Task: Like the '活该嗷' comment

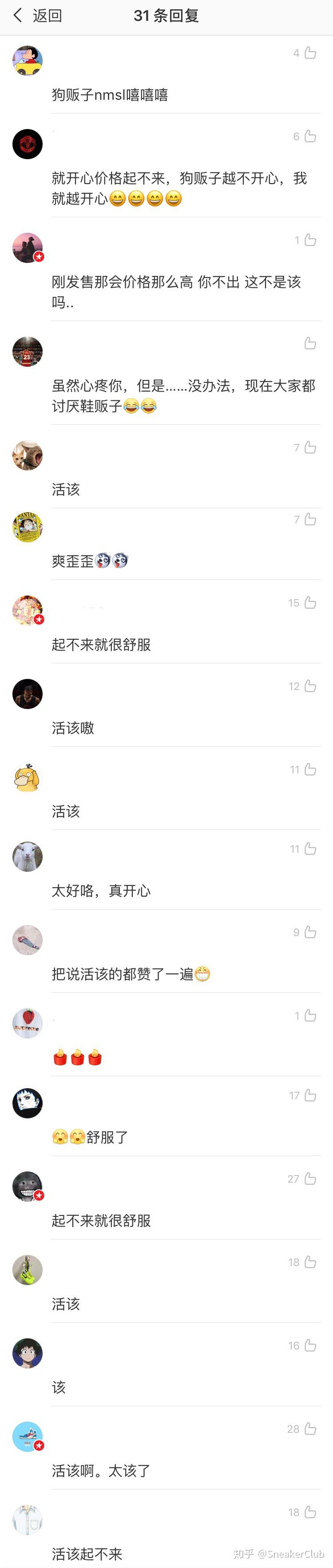Action: click(310, 686)
